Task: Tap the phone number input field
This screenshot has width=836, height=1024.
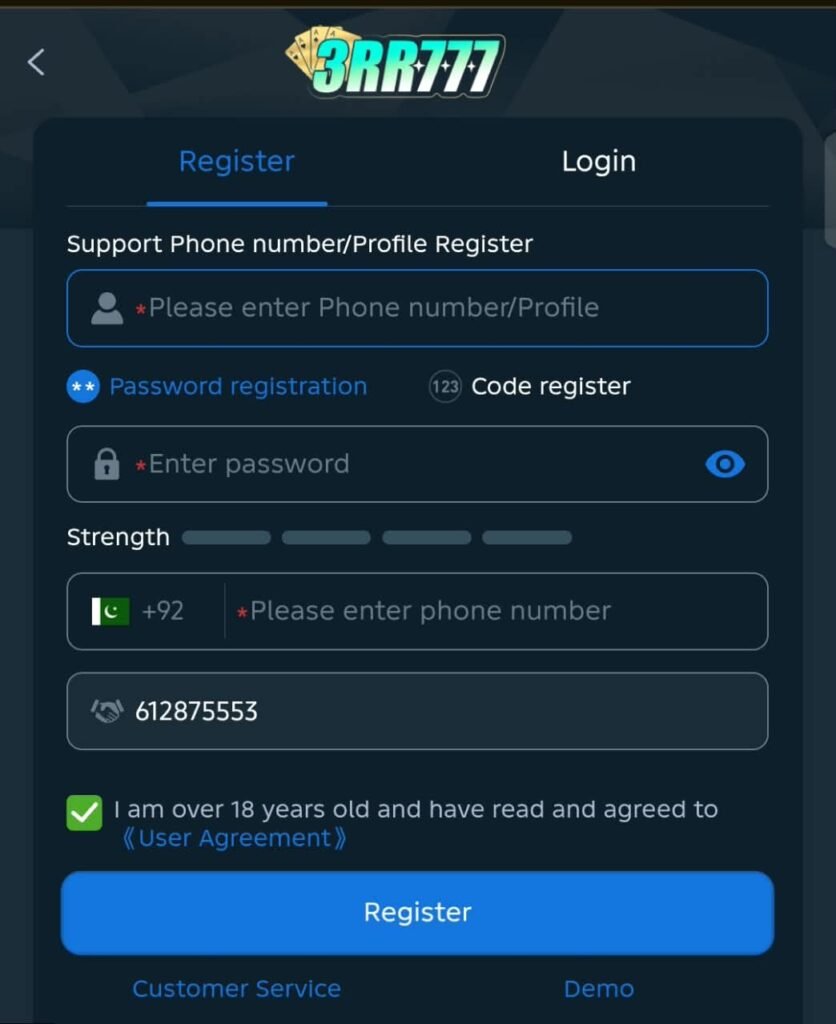Action: pos(496,611)
